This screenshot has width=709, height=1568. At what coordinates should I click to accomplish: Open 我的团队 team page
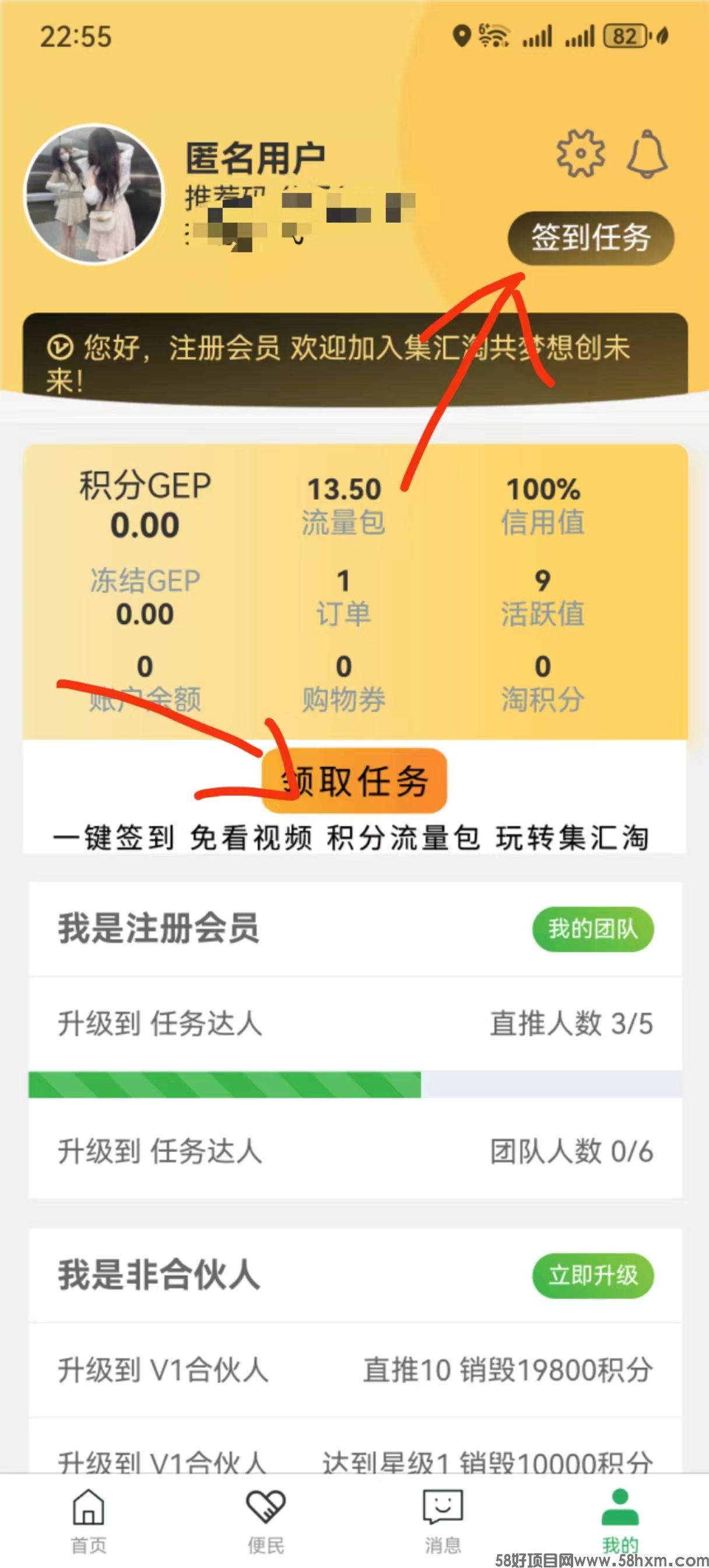pyautogui.click(x=592, y=929)
